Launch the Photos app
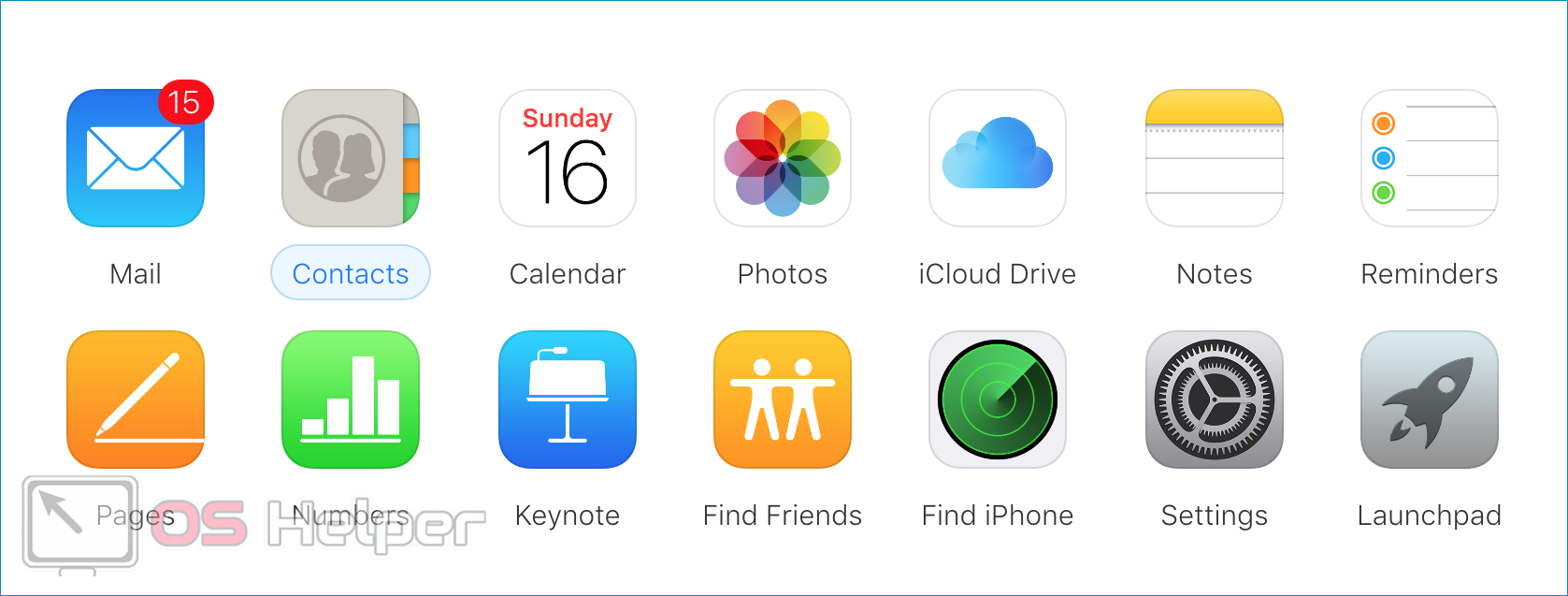Screen dimensions: 1568x596 [783, 158]
